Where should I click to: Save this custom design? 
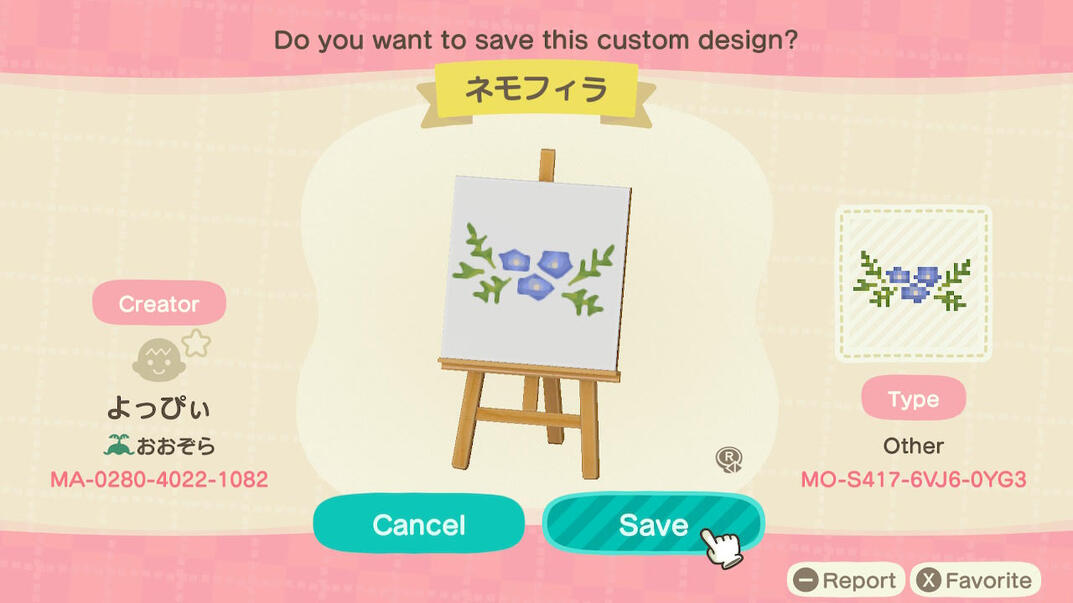click(x=653, y=525)
